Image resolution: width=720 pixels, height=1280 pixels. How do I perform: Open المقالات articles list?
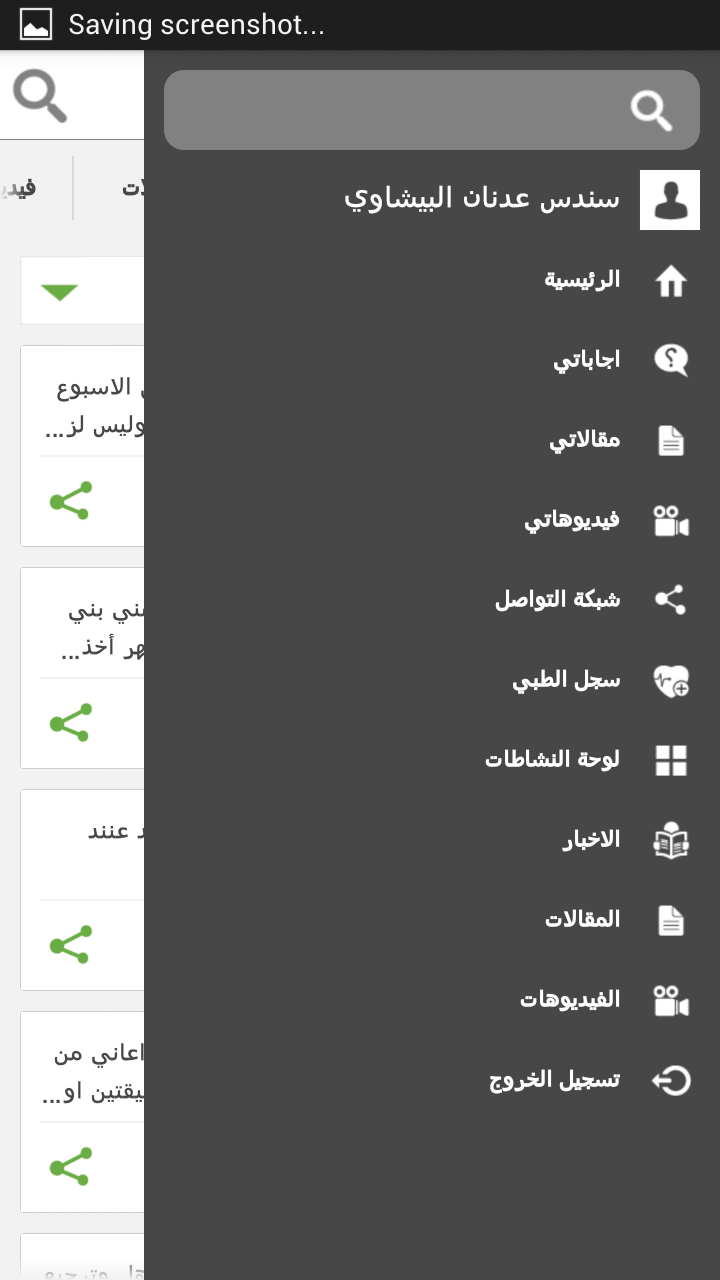pyautogui.click(x=432, y=920)
